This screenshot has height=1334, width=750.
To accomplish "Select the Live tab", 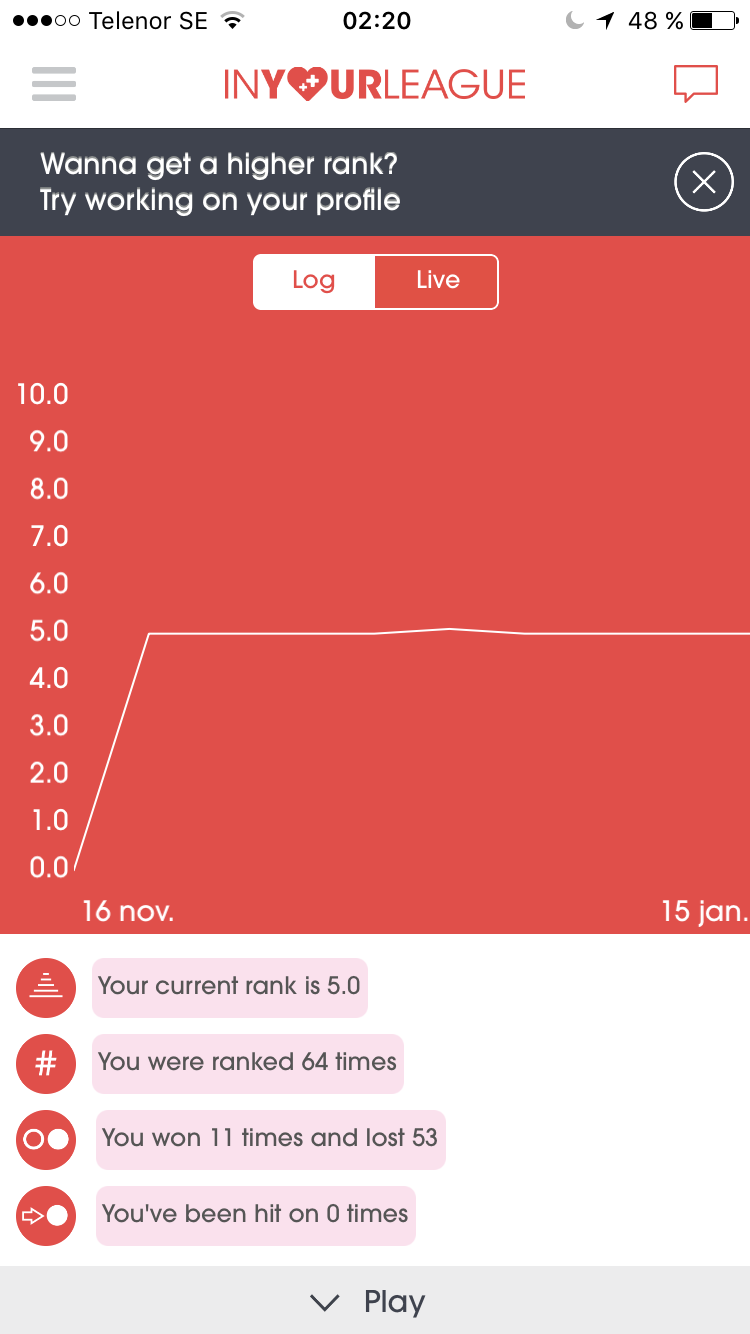I will coord(437,281).
